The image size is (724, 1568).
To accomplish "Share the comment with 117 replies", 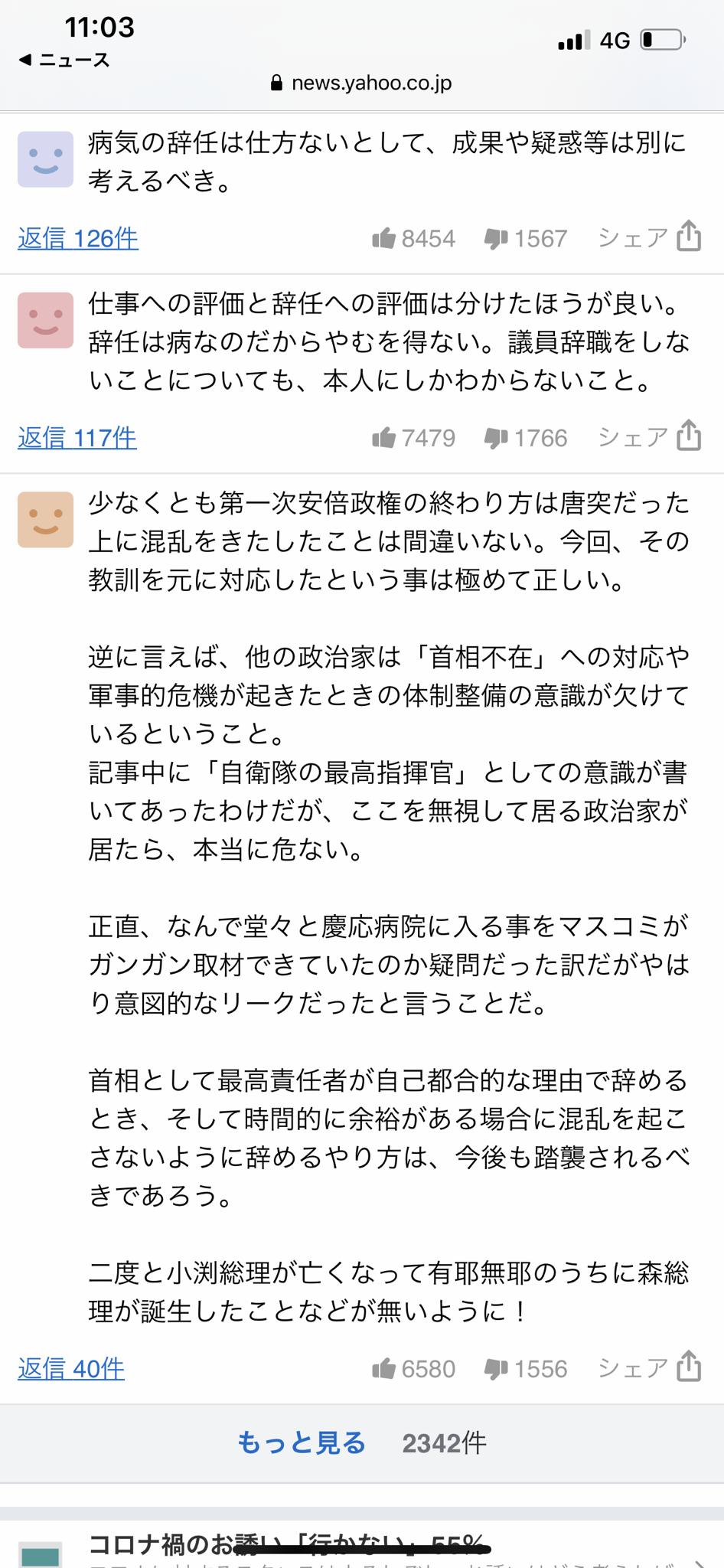I will (650, 436).
